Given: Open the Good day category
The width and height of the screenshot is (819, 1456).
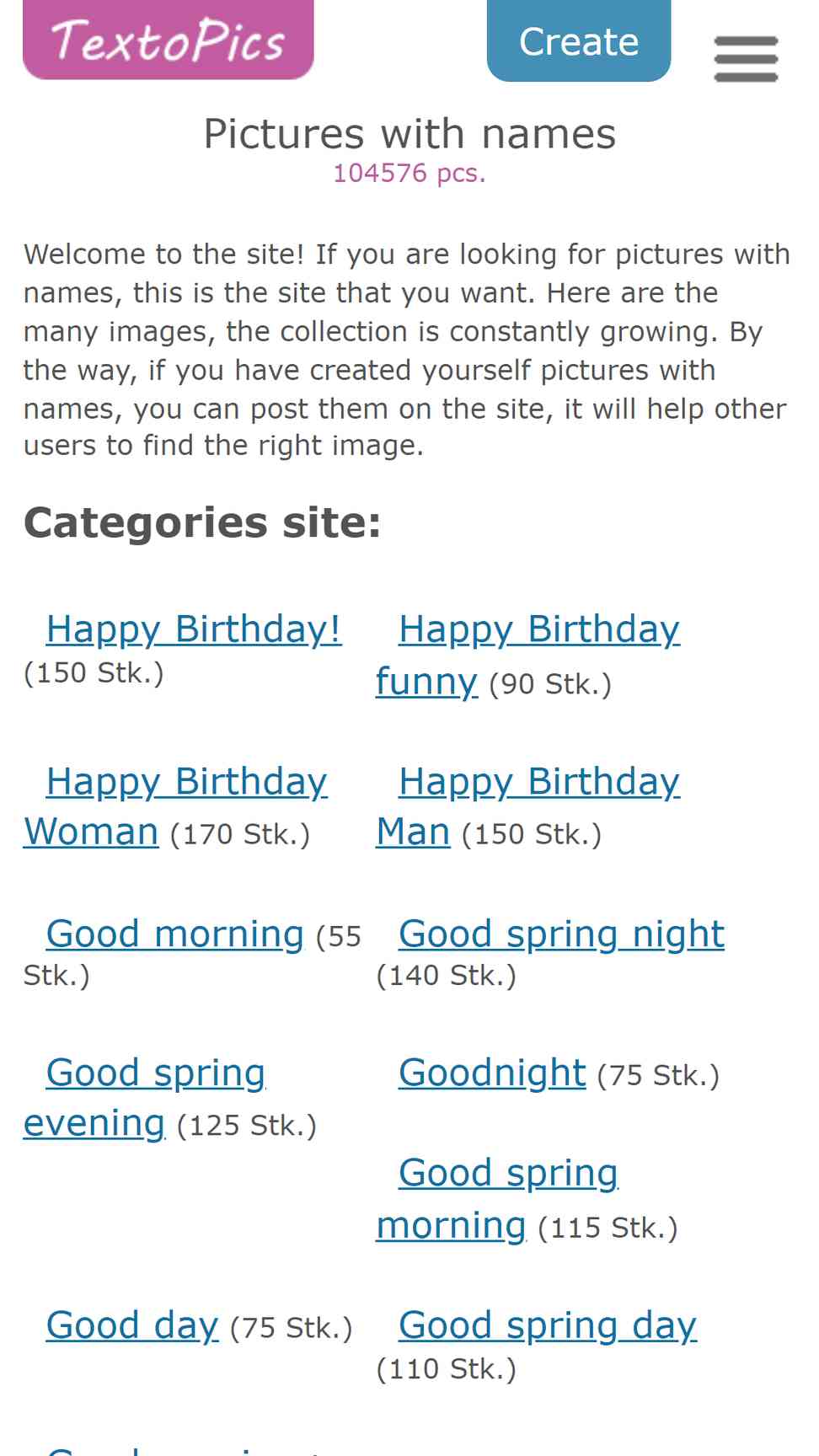Looking at the screenshot, I should point(132,1325).
